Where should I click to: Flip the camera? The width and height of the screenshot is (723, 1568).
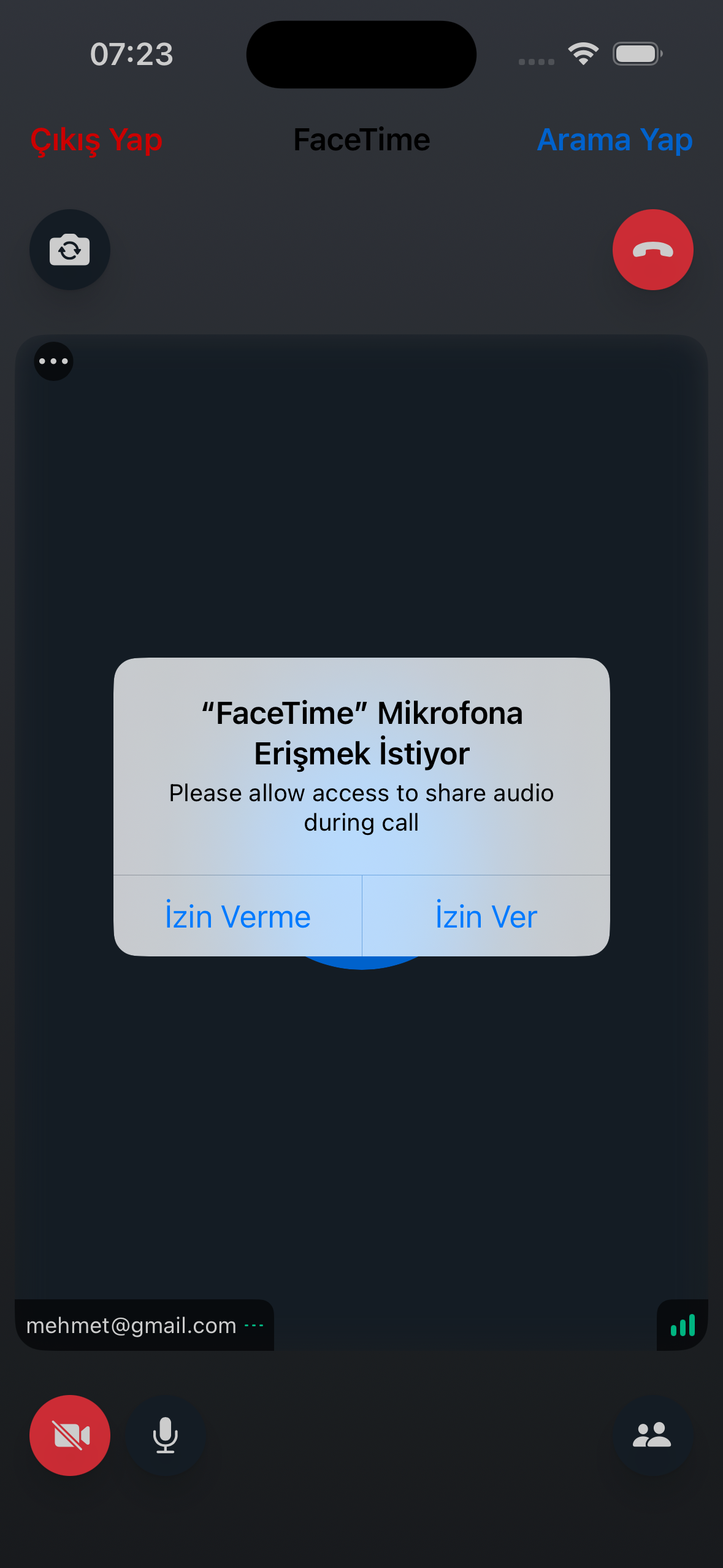tap(70, 250)
